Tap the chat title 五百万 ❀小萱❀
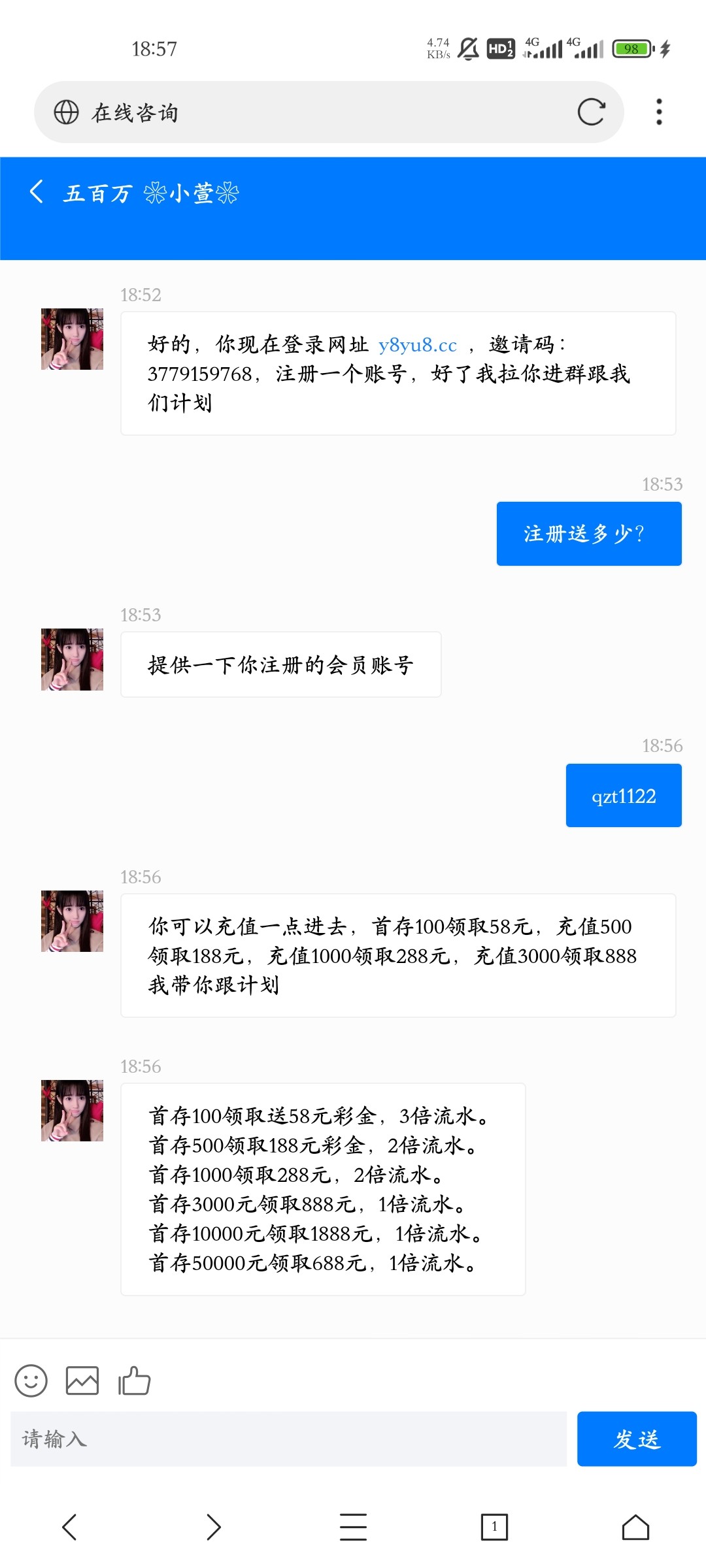The width and height of the screenshot is (706, 1568). tap(149, 193)
